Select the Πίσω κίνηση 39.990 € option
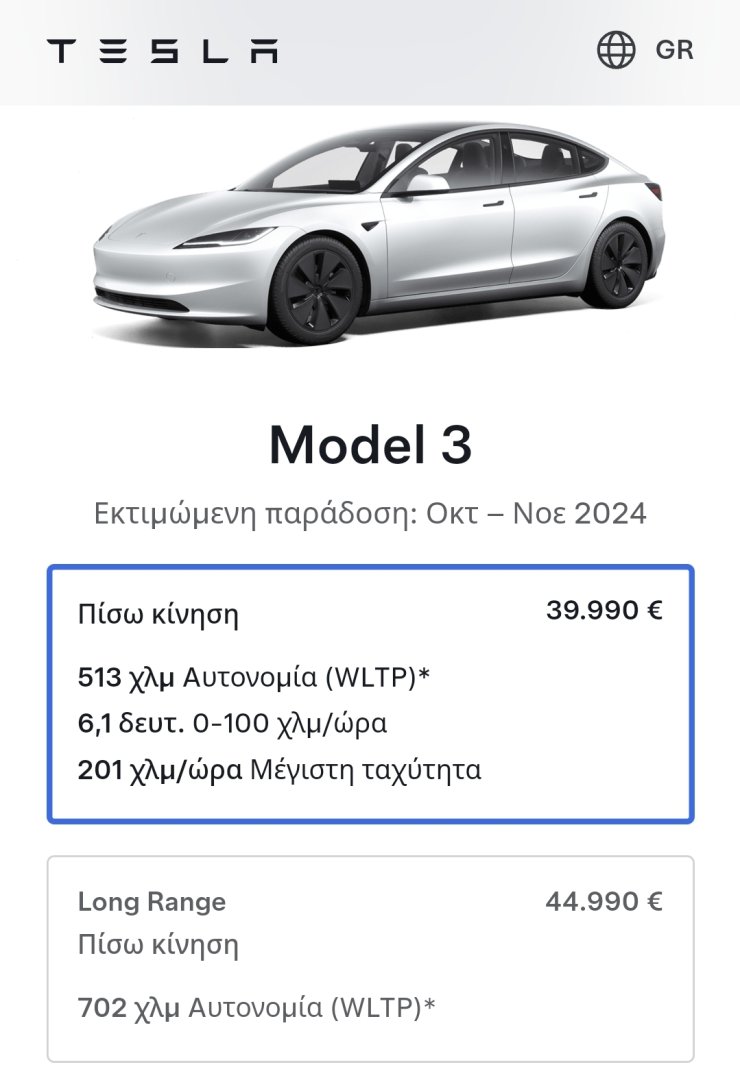 [370, 694]
